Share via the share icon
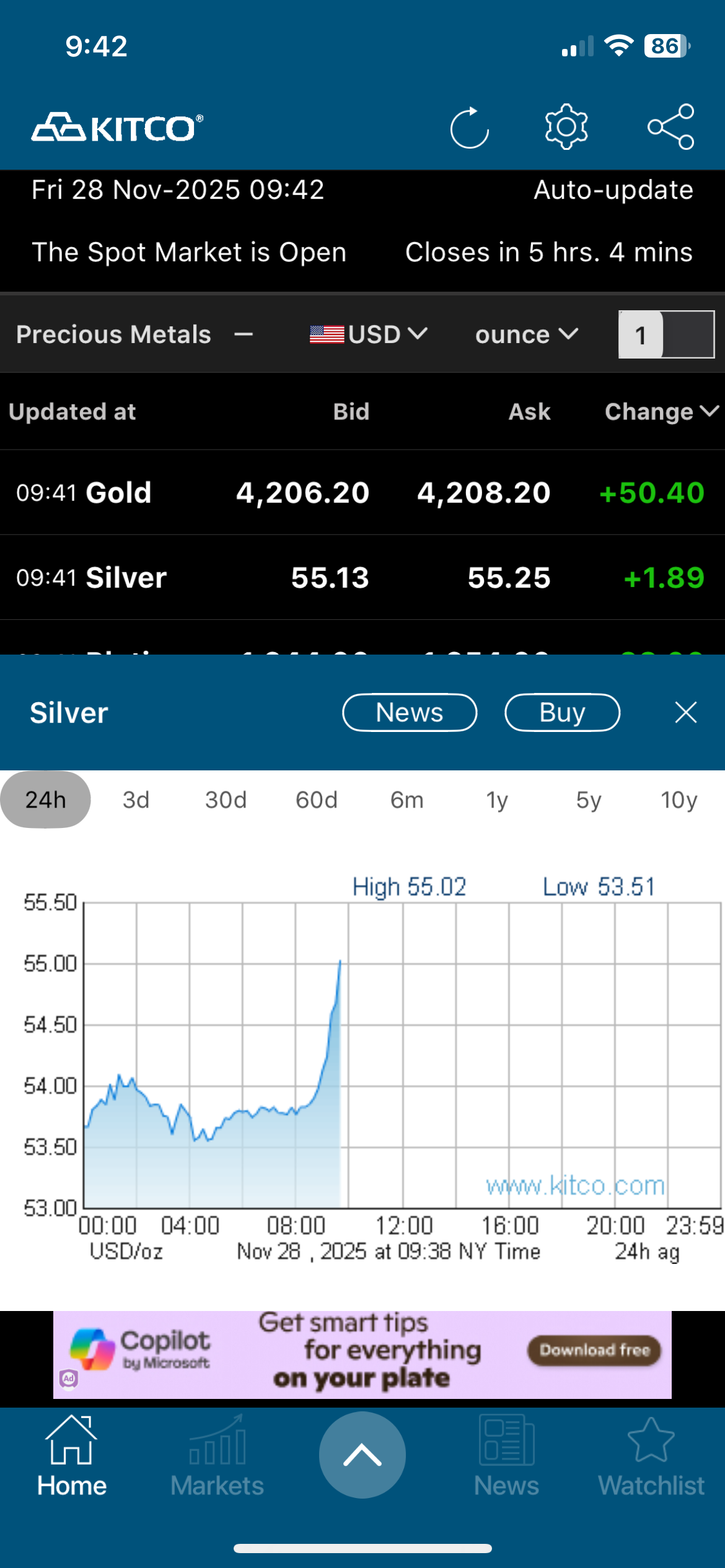725x1568 pixels. pyautogui.click(x=670, y=127)
